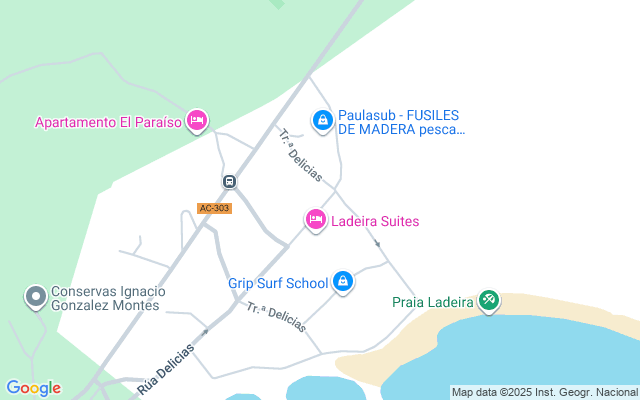
Task: Select the Praia Ladeira beach marker
Action: coord(488,299)
